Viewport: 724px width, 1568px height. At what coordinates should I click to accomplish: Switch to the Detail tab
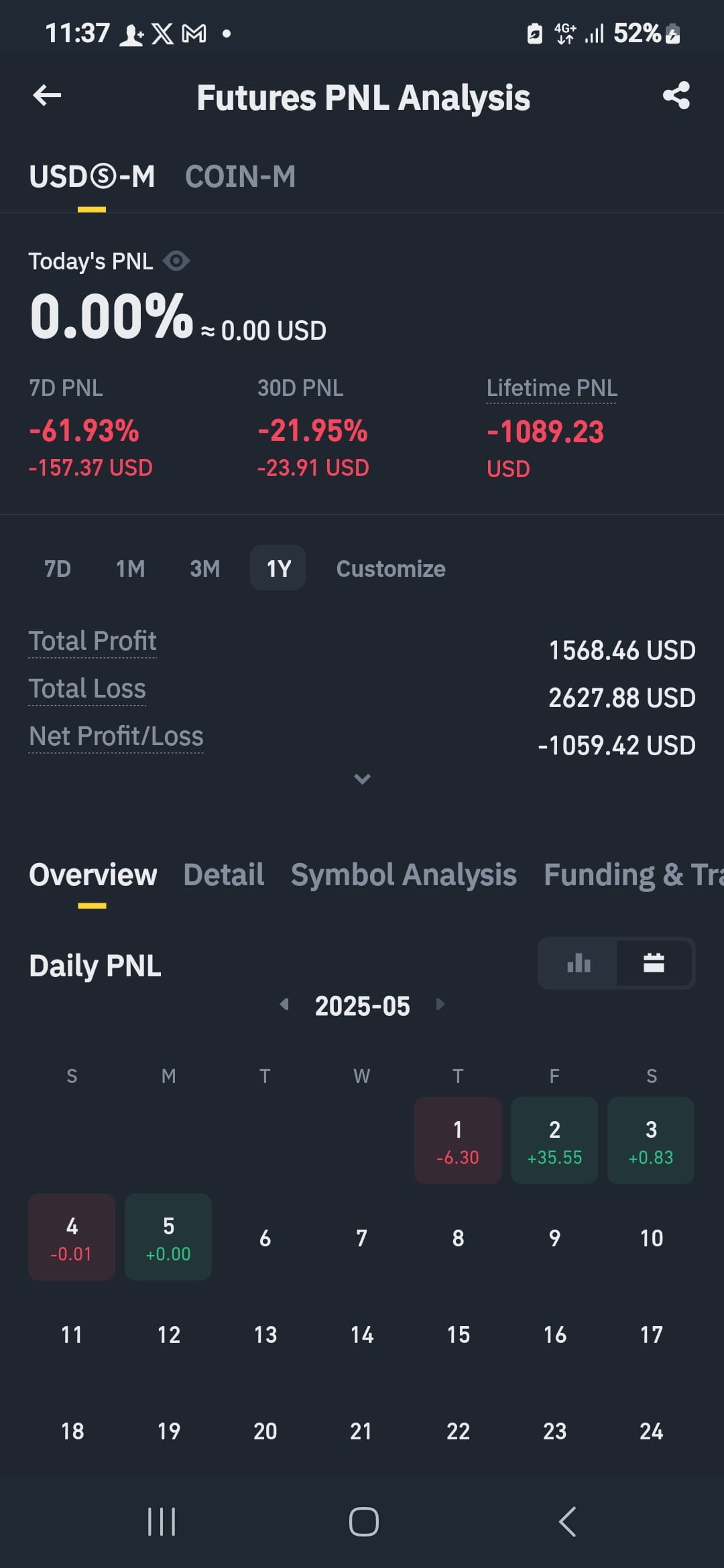pyautogui.click(x=224, y=874)
